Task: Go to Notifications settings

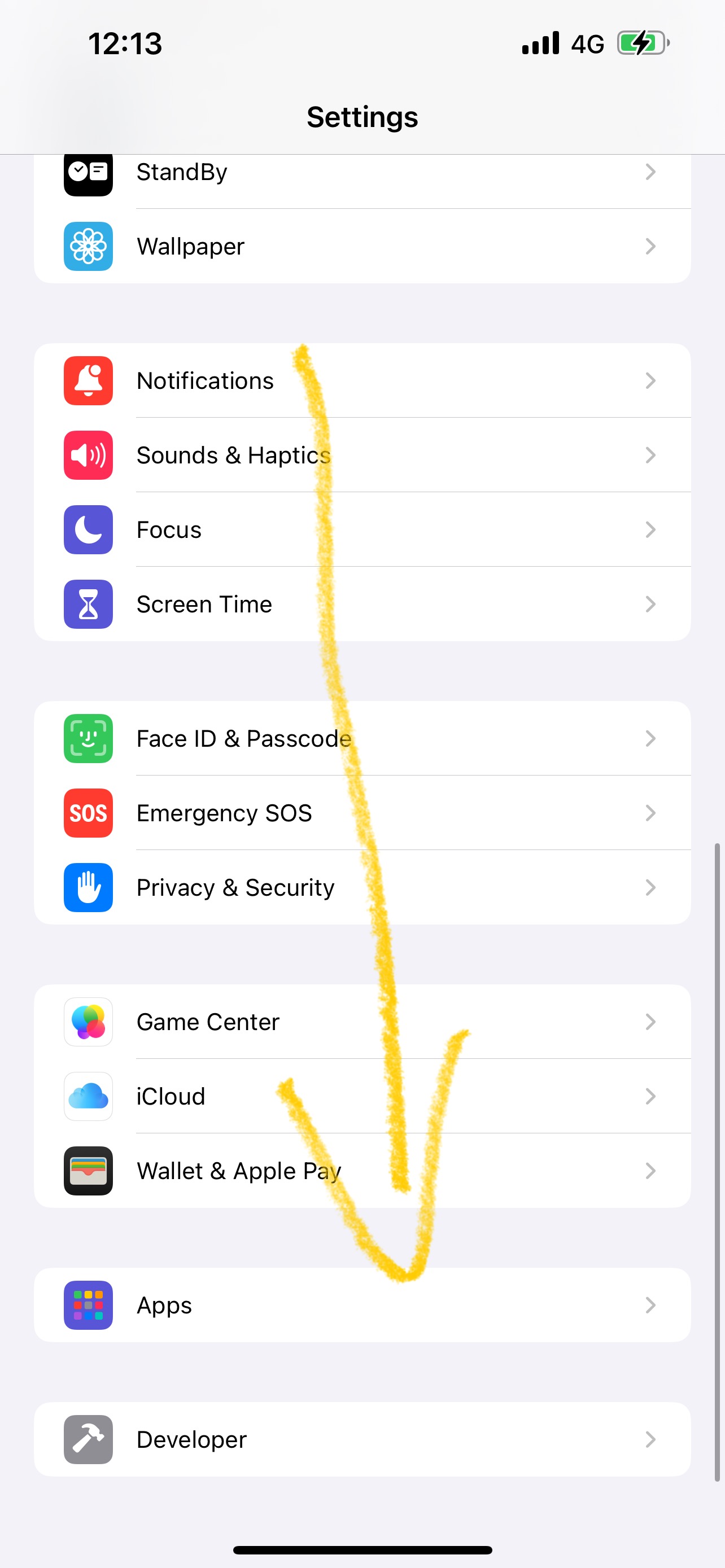Action: [362, 380]
